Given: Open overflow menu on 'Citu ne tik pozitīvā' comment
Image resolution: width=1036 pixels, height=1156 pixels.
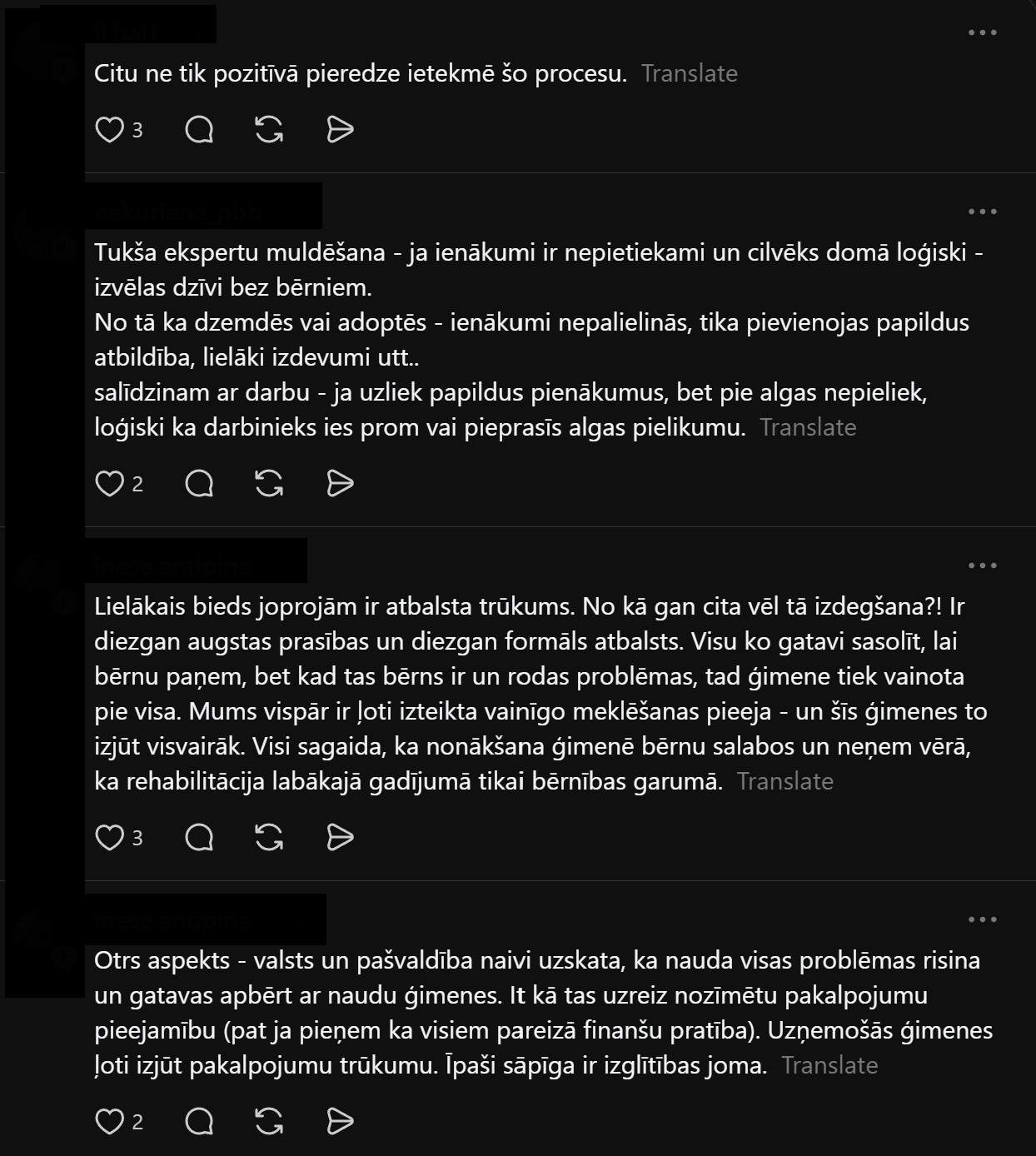Looking at the screenshot, I should pyautogui.click(x=983, y=32).
